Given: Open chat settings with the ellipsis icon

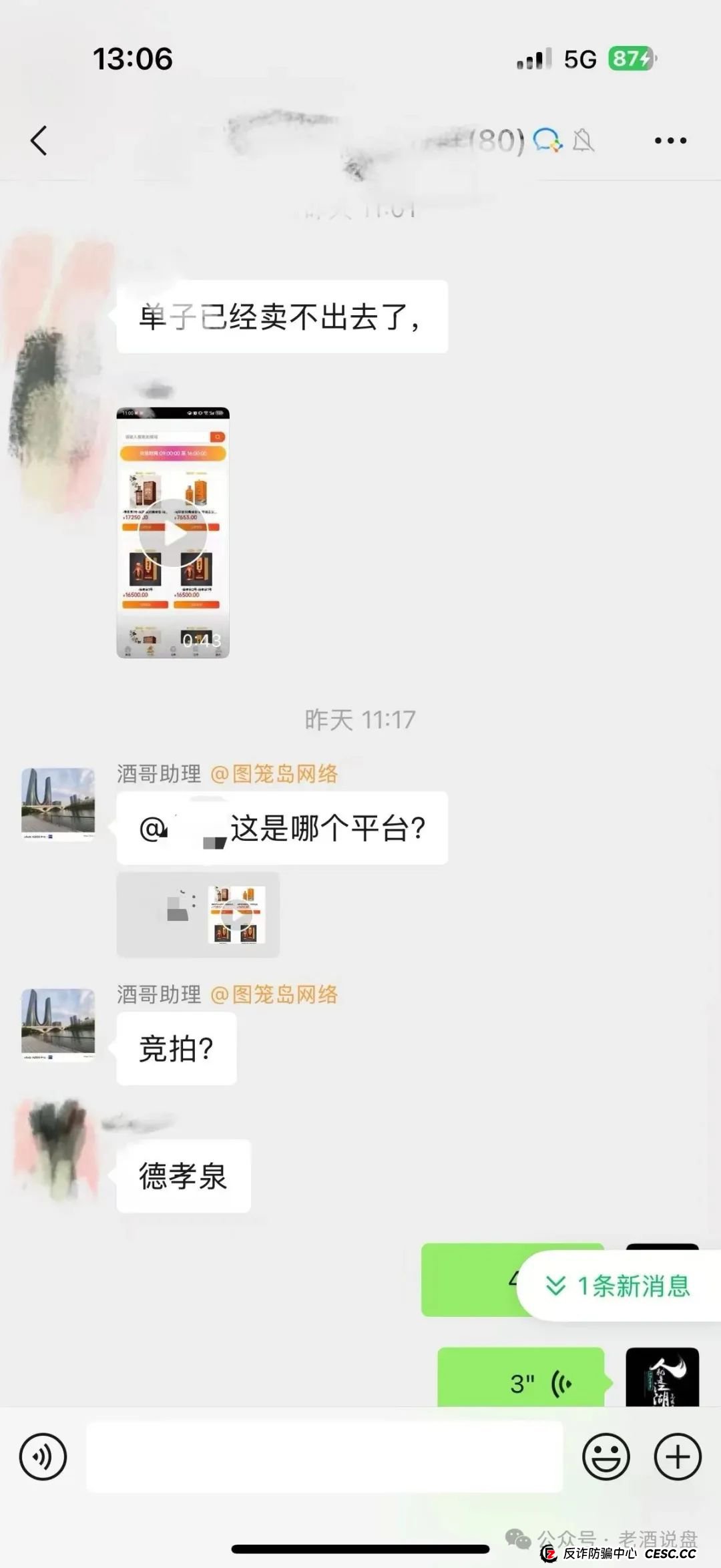Looking at the screenshot, I should [670, 140].
